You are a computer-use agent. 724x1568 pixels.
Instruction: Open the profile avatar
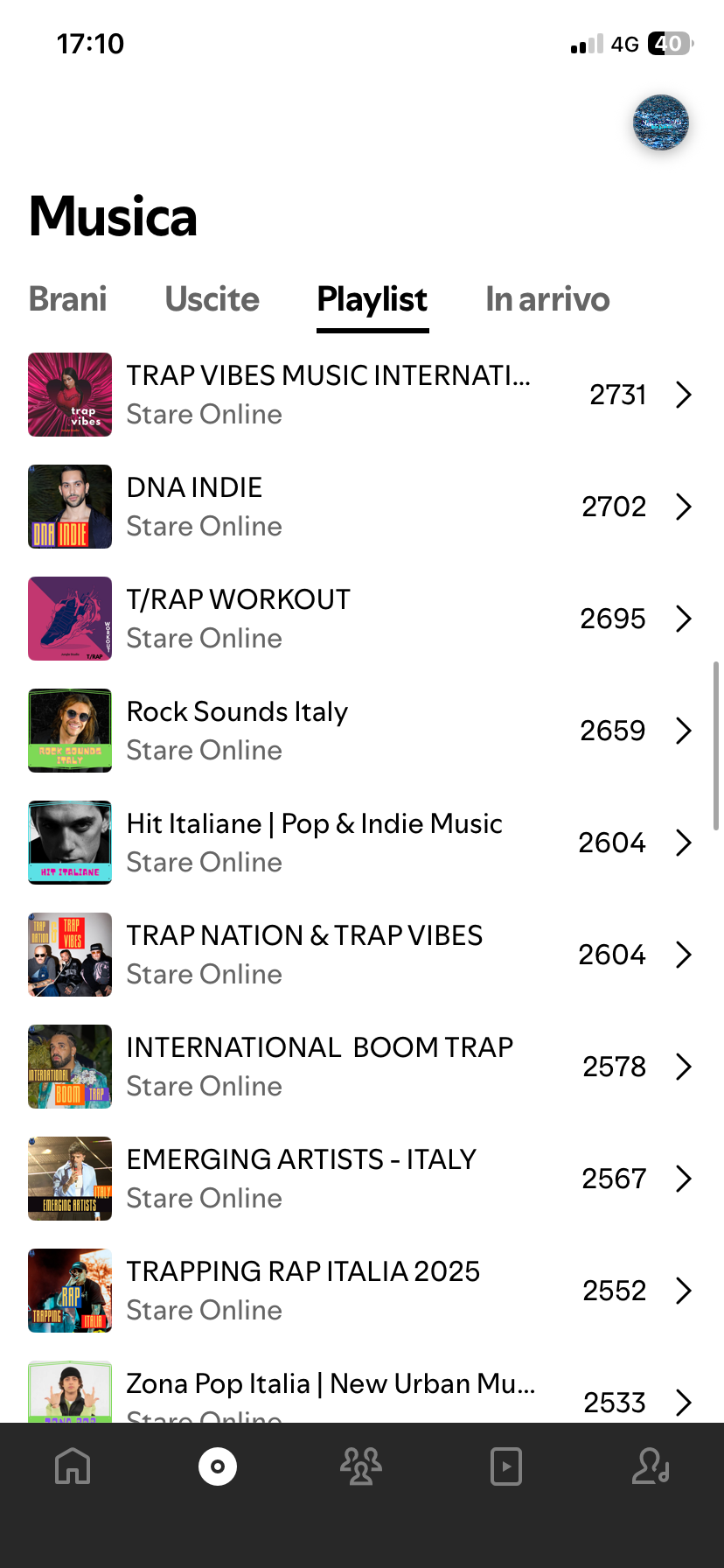660,122
